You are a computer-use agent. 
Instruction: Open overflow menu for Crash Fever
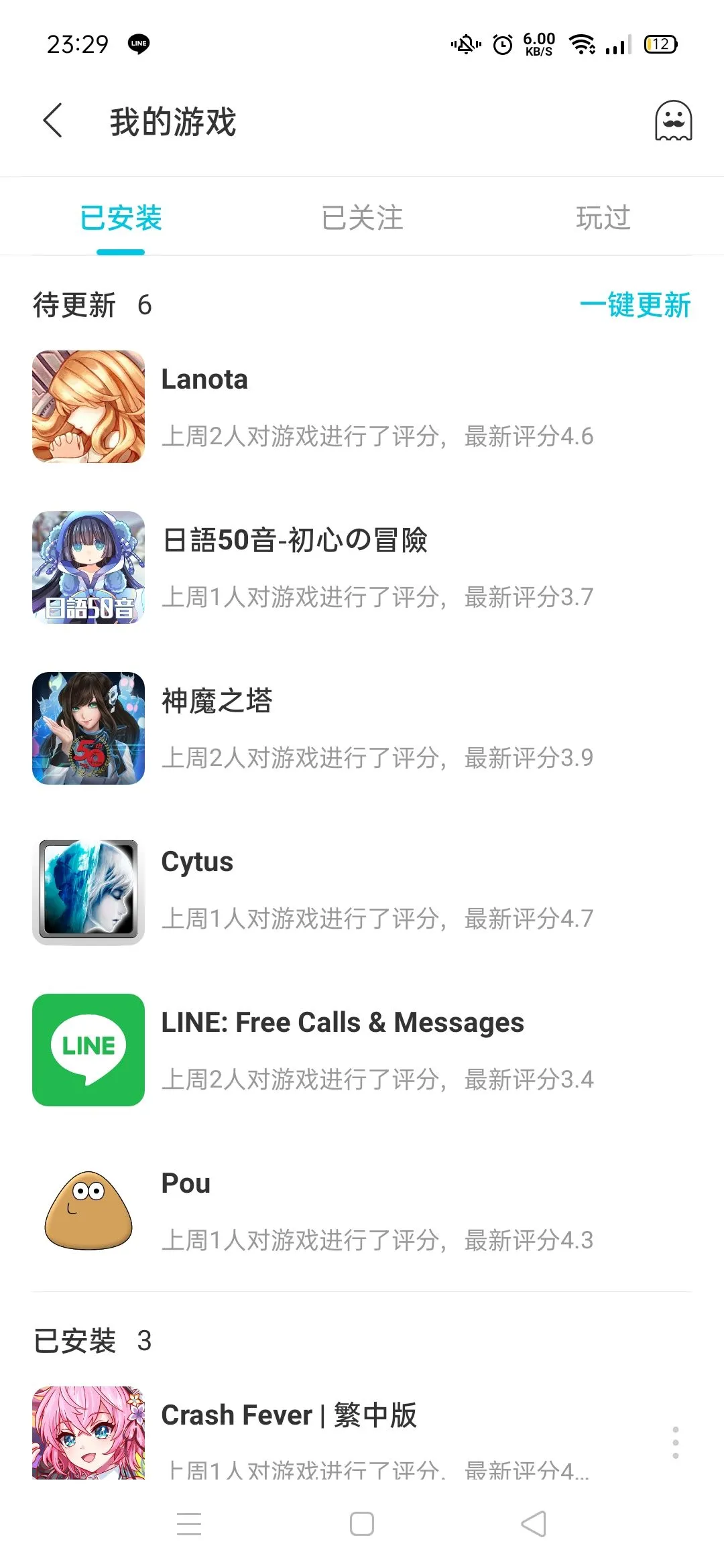click(x=675, y=1442)
